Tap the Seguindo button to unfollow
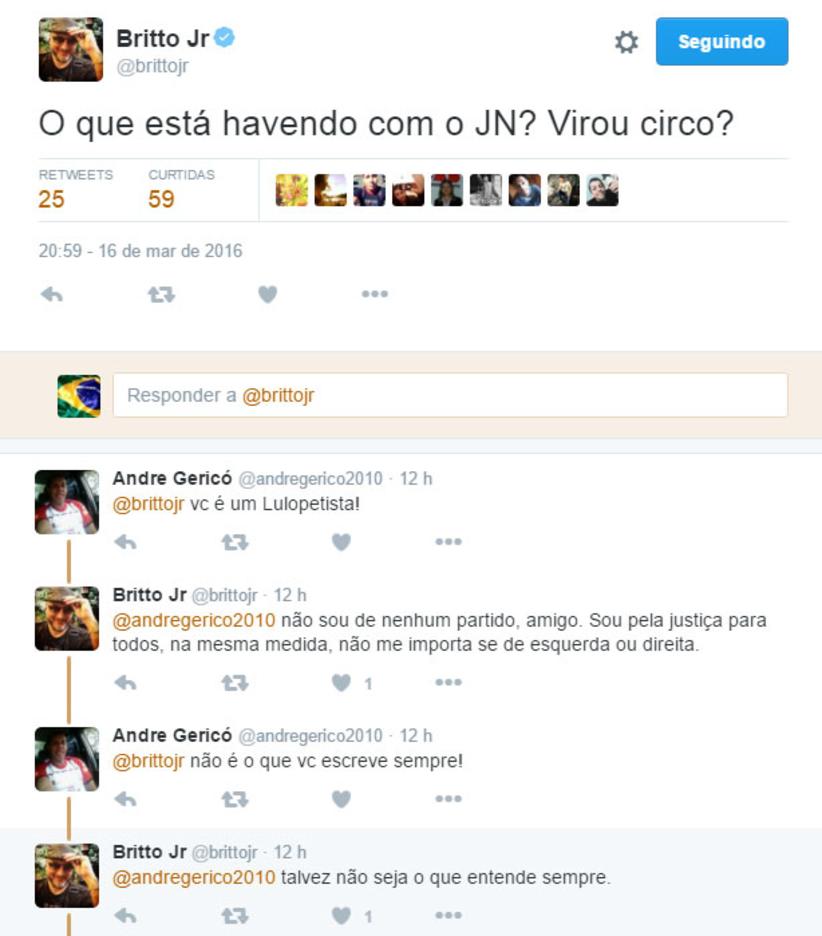This screenshot has width=822, height=936. [721, 42]
